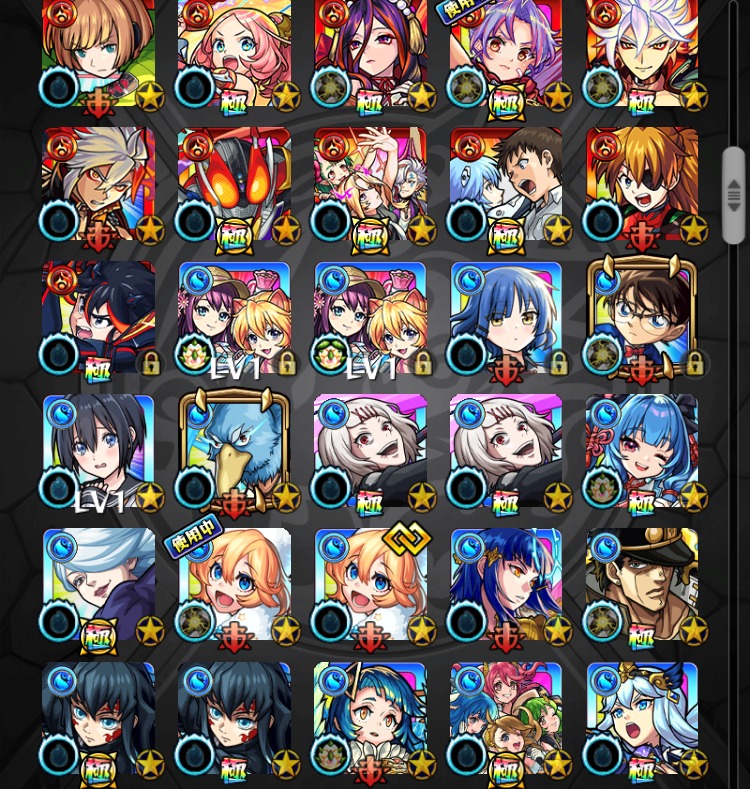Open the blue bird monster tile
This screenshot has height=789, width=750.
click(234, 452)
